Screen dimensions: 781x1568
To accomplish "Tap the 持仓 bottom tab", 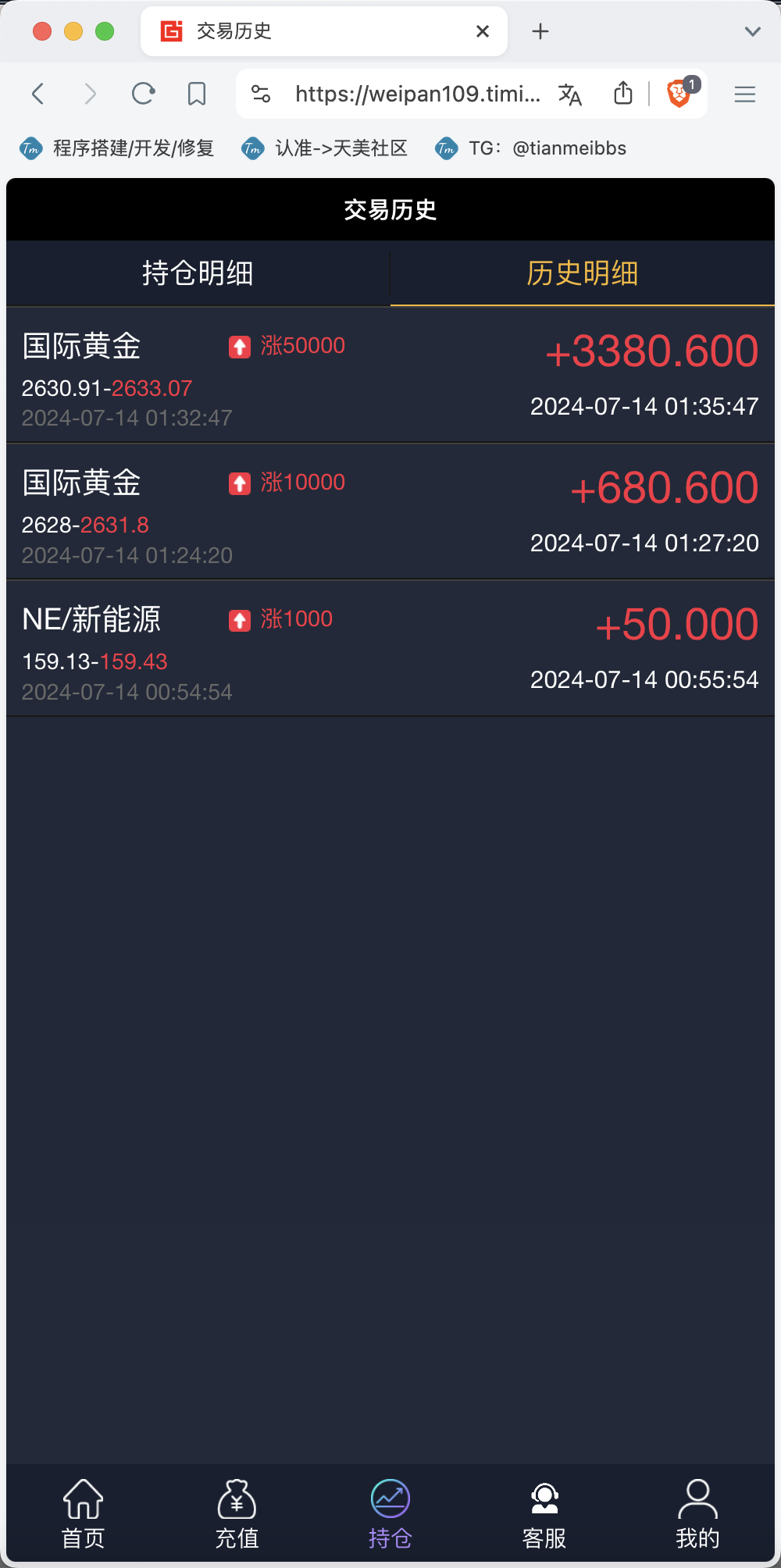I will tap(390, 1514).
